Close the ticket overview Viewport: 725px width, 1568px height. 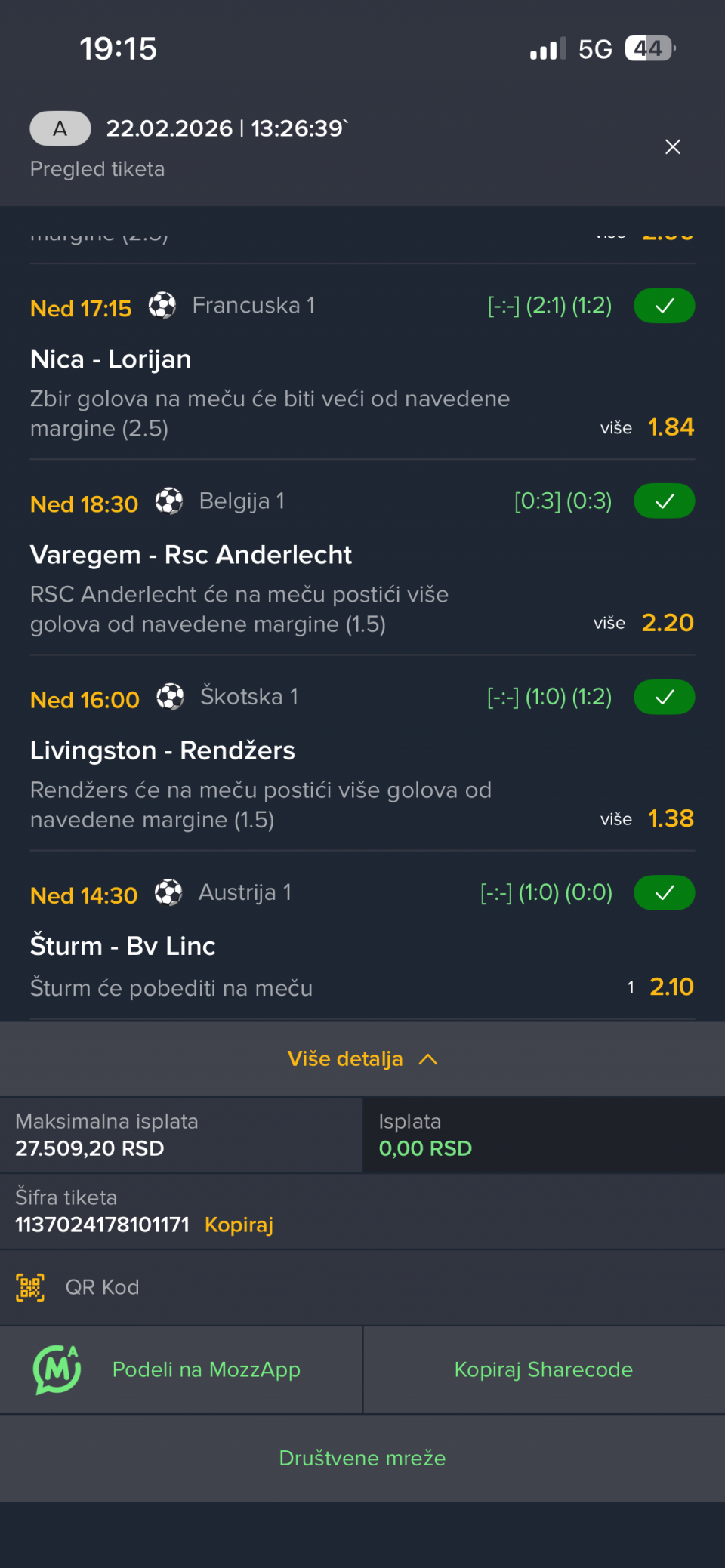(x=672, y=147)
